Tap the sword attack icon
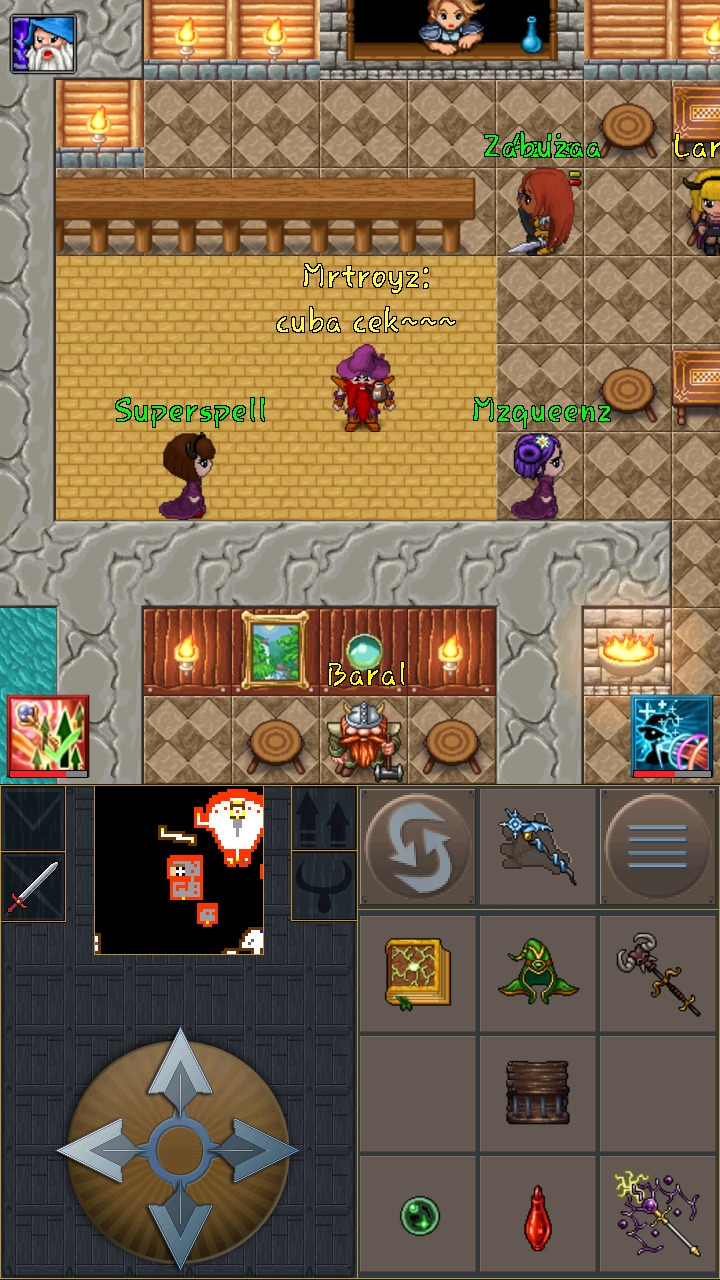 pos(33,886)
